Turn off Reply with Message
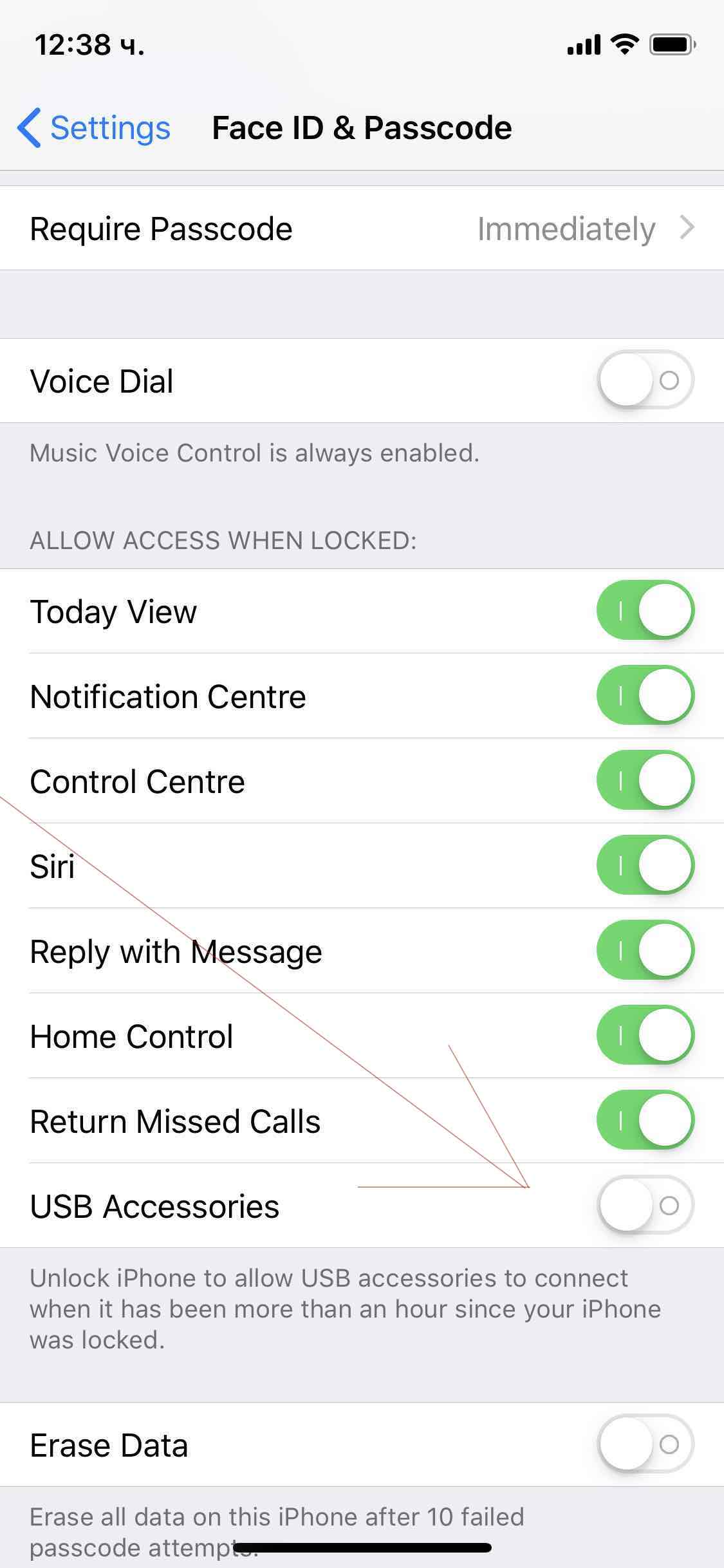 (x=645, y=950)
